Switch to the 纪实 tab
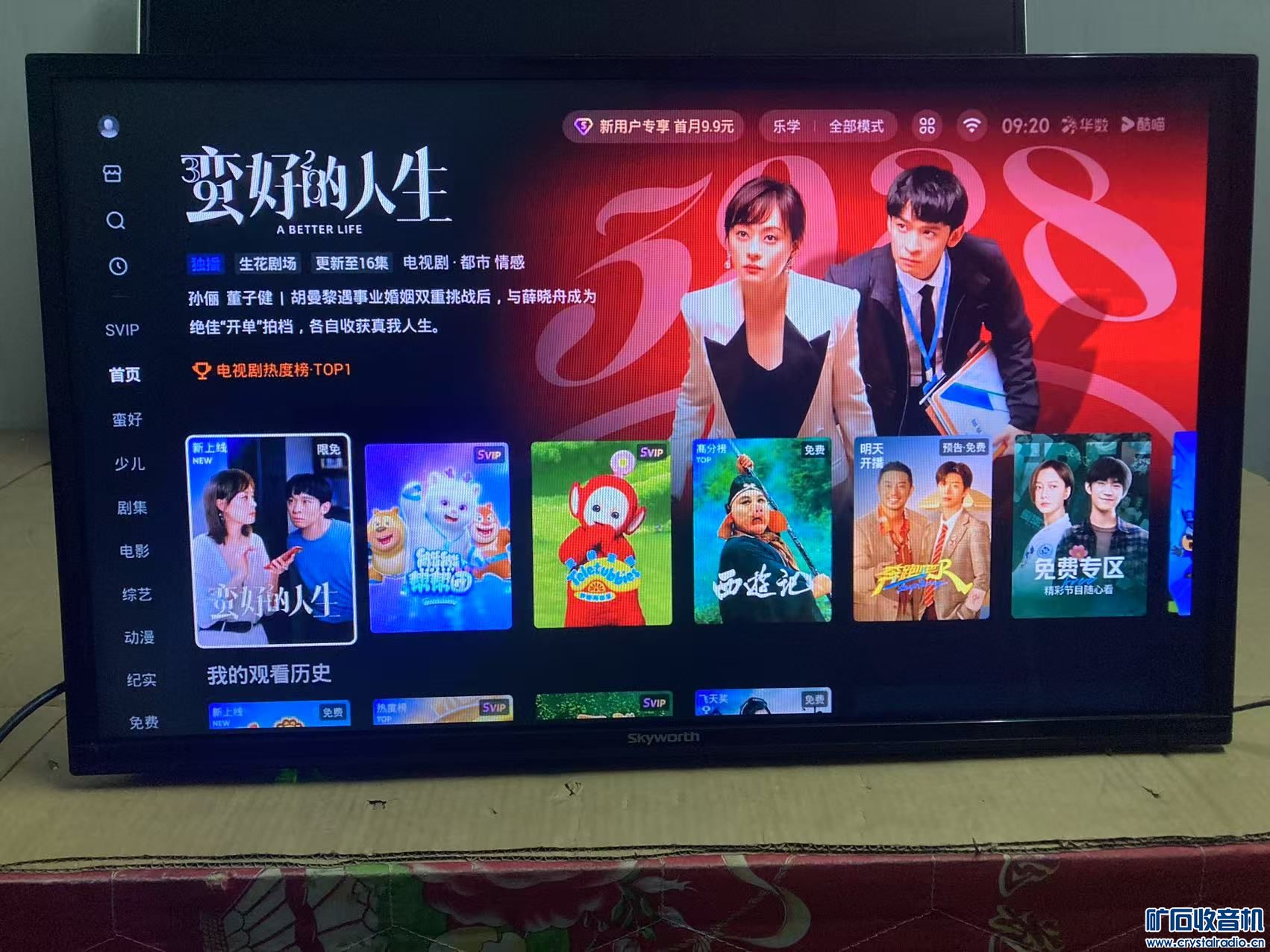Viewport: 1270px width, 952px height. point(141,680)
